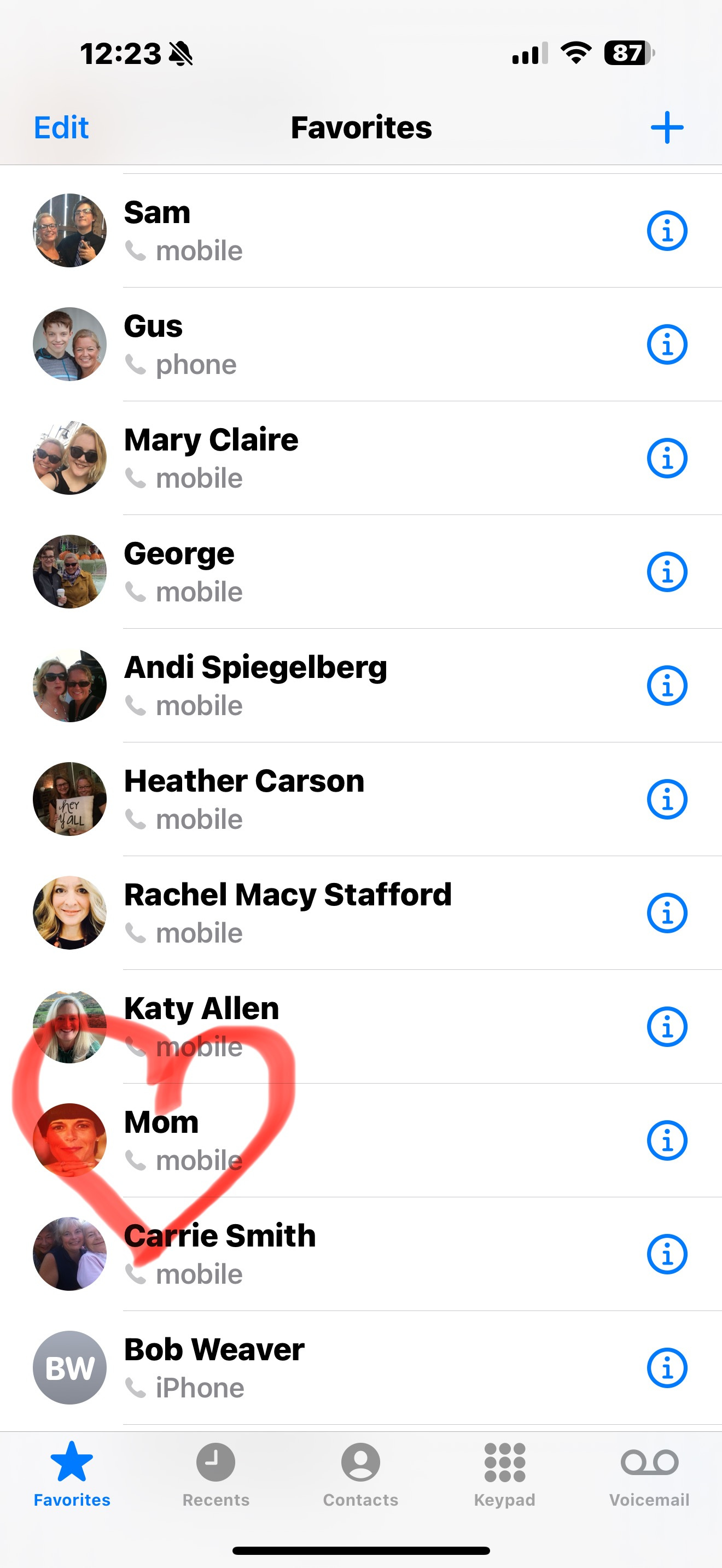Call Gus on phone
This screenshot has height=1568, width=722.
coord(304,344)
